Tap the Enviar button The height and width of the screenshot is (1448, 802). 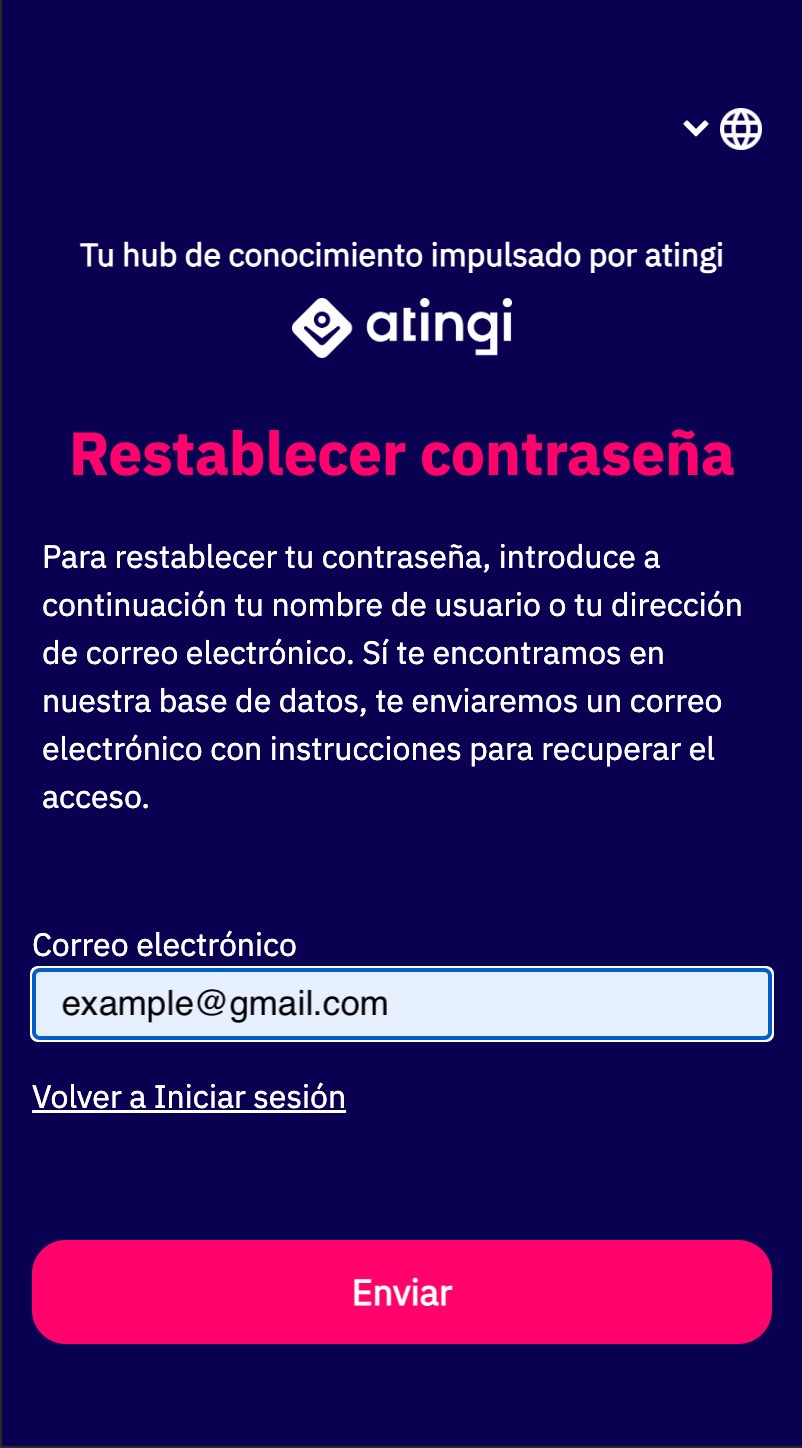click(x=402, y=1292)
